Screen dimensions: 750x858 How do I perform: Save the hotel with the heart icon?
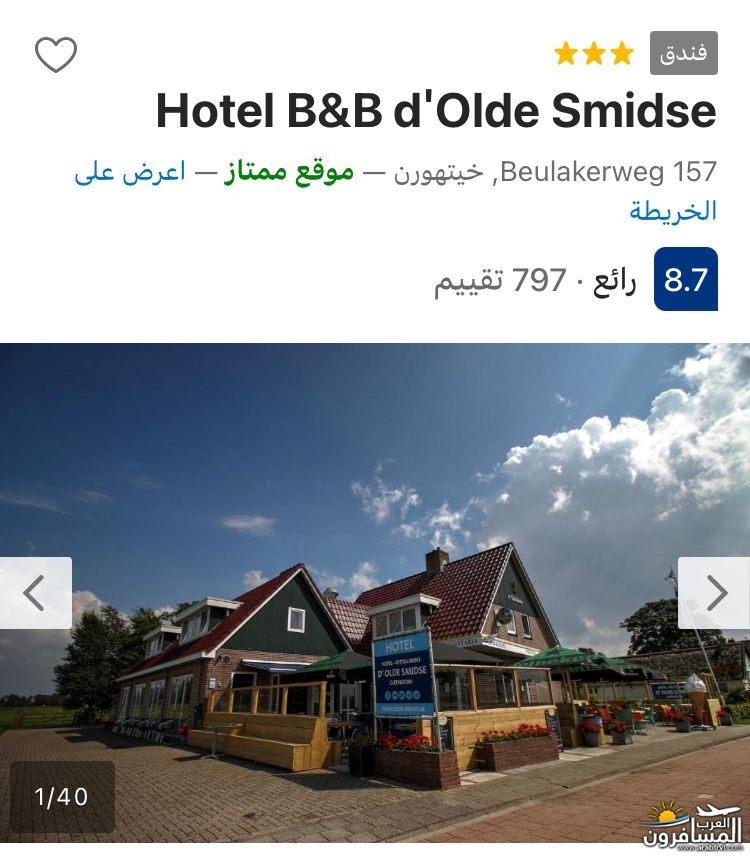(x=56, y=55)
